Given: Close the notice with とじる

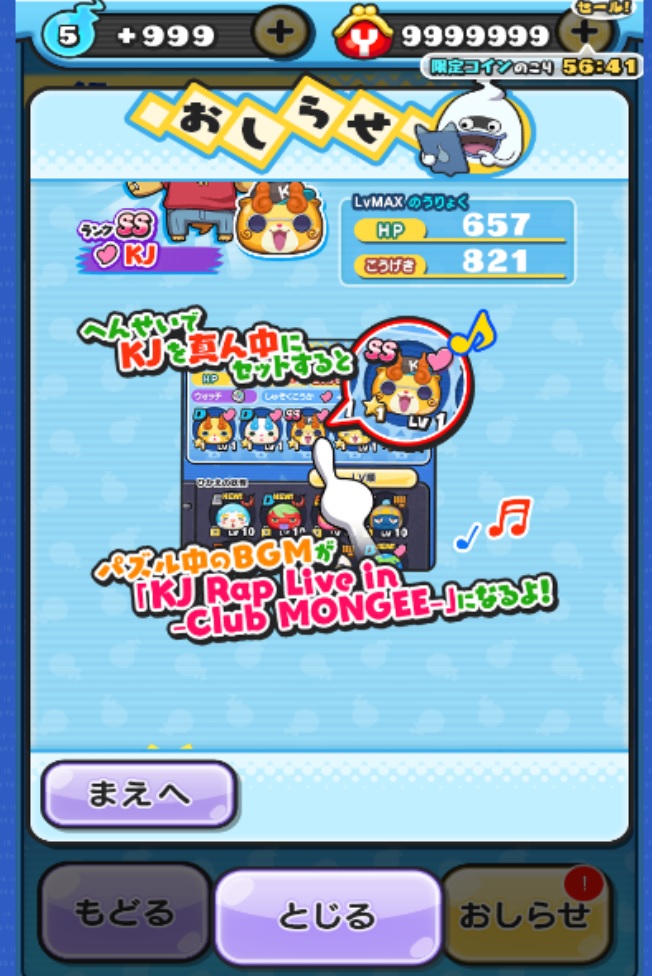Looking at the screenshot, I should 327,916.
